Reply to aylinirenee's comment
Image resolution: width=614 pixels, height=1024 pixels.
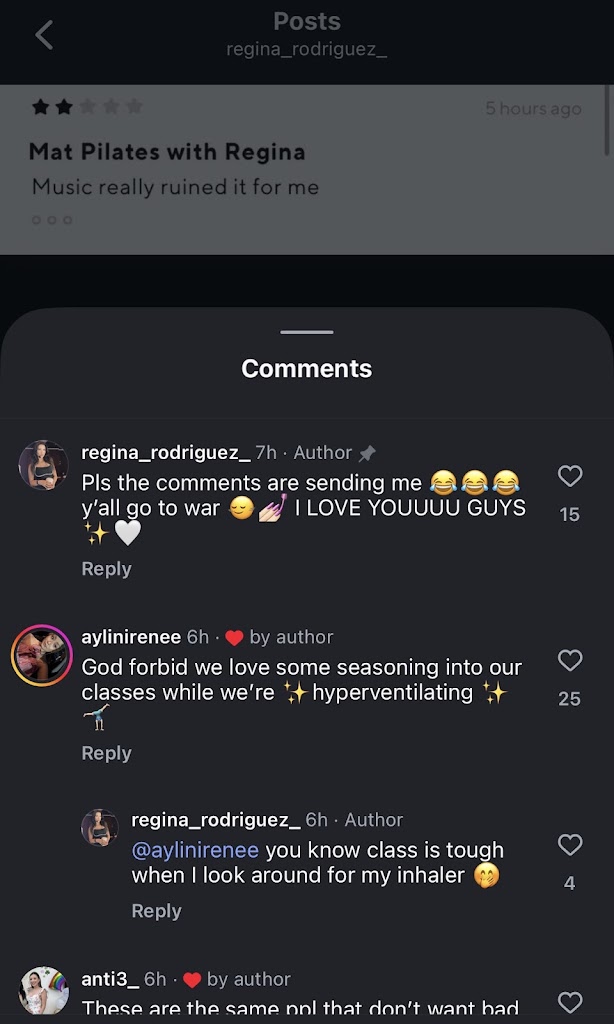tap(106, 753)
